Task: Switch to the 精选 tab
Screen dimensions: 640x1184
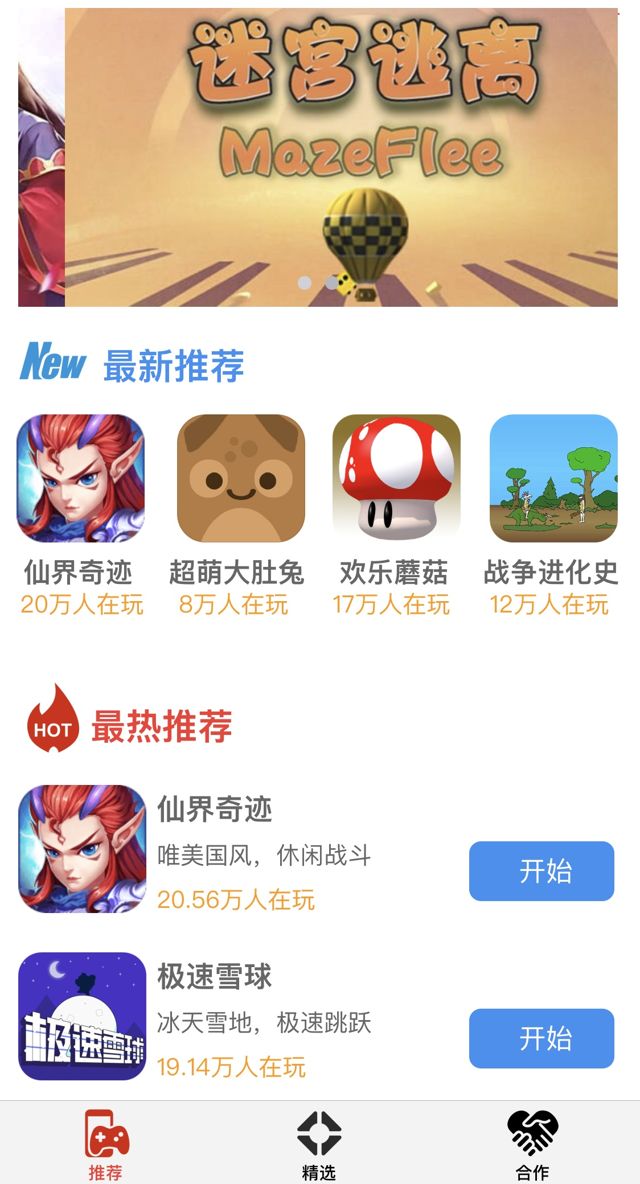Action: pos(319,1145)
